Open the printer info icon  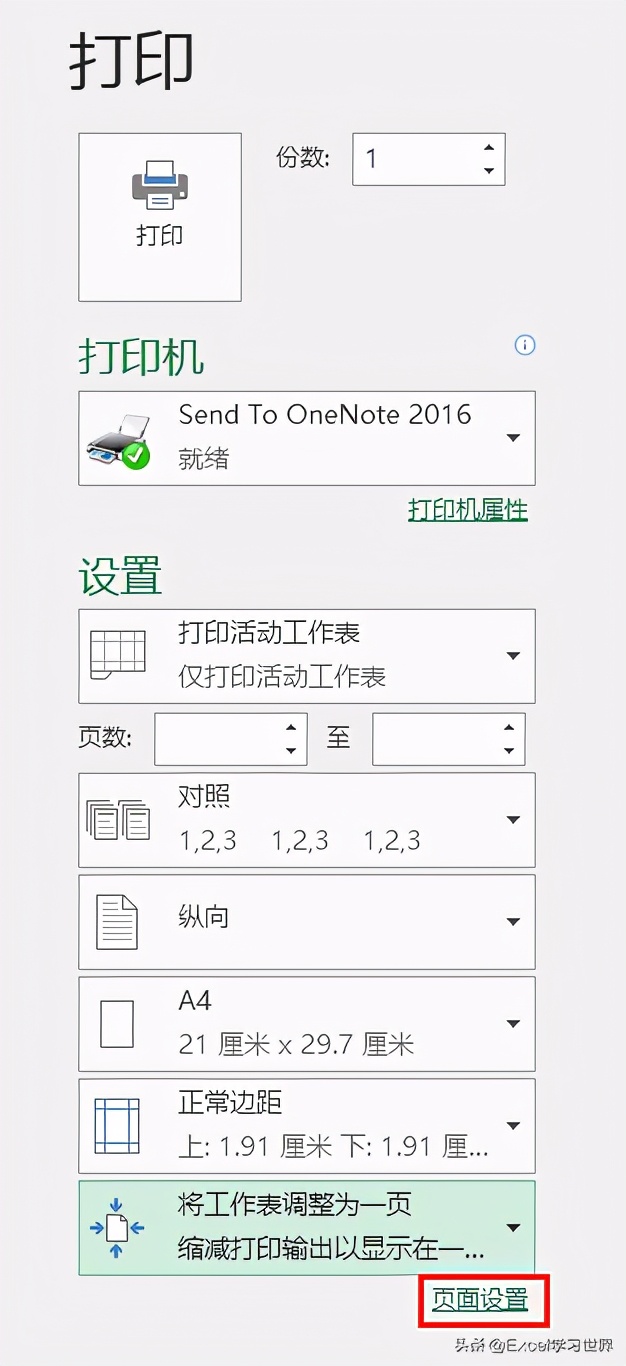coord(525,345)
